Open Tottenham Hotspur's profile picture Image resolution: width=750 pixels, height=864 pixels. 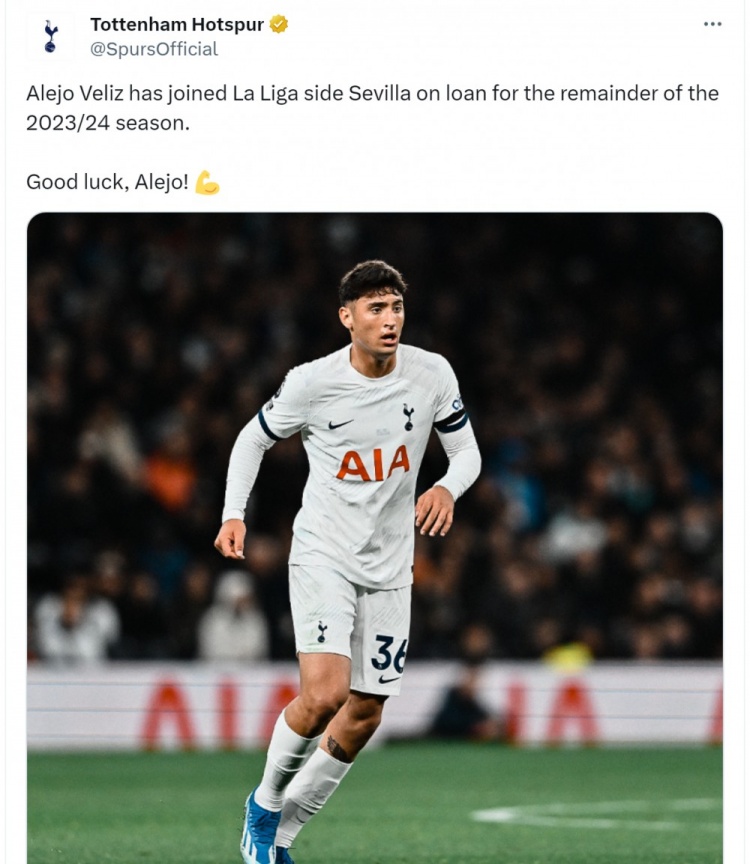tap(50, 37)
